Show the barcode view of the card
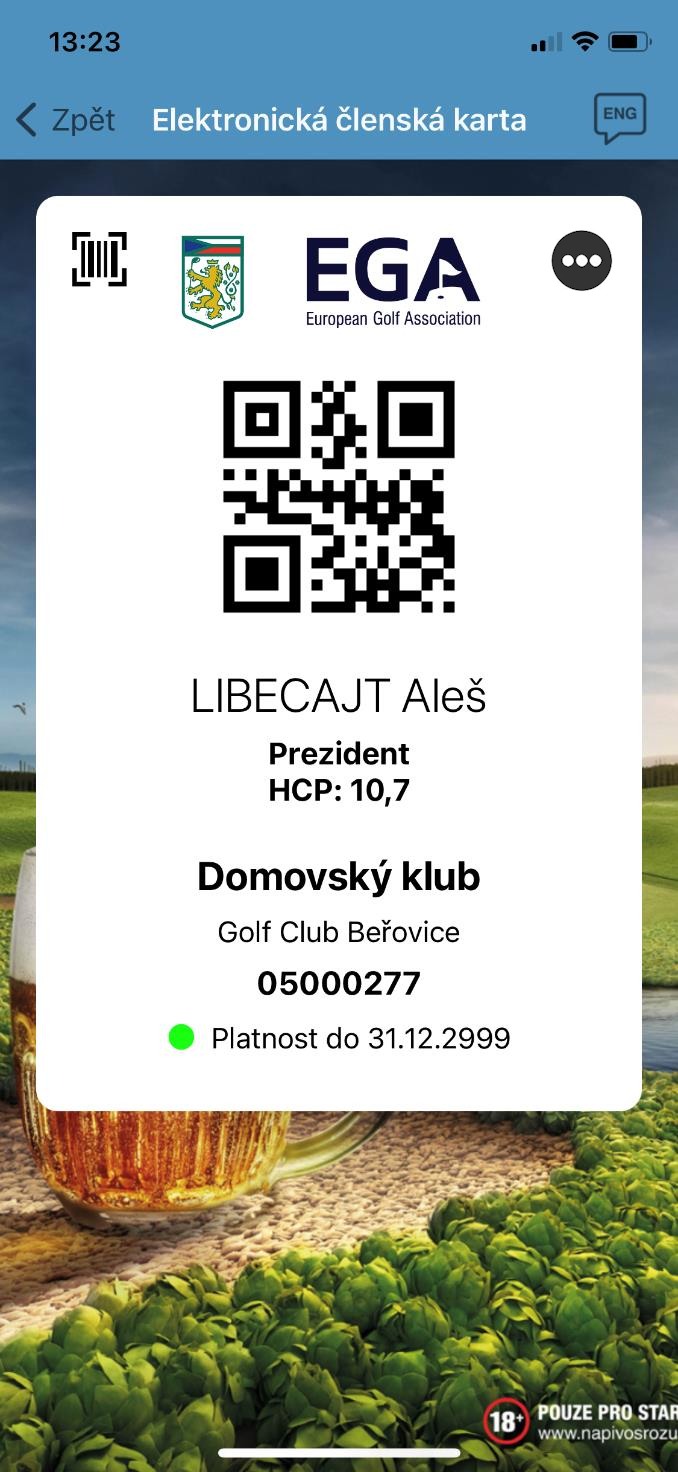Viewport: 678px width, 1472px height. tap(99, 260)
